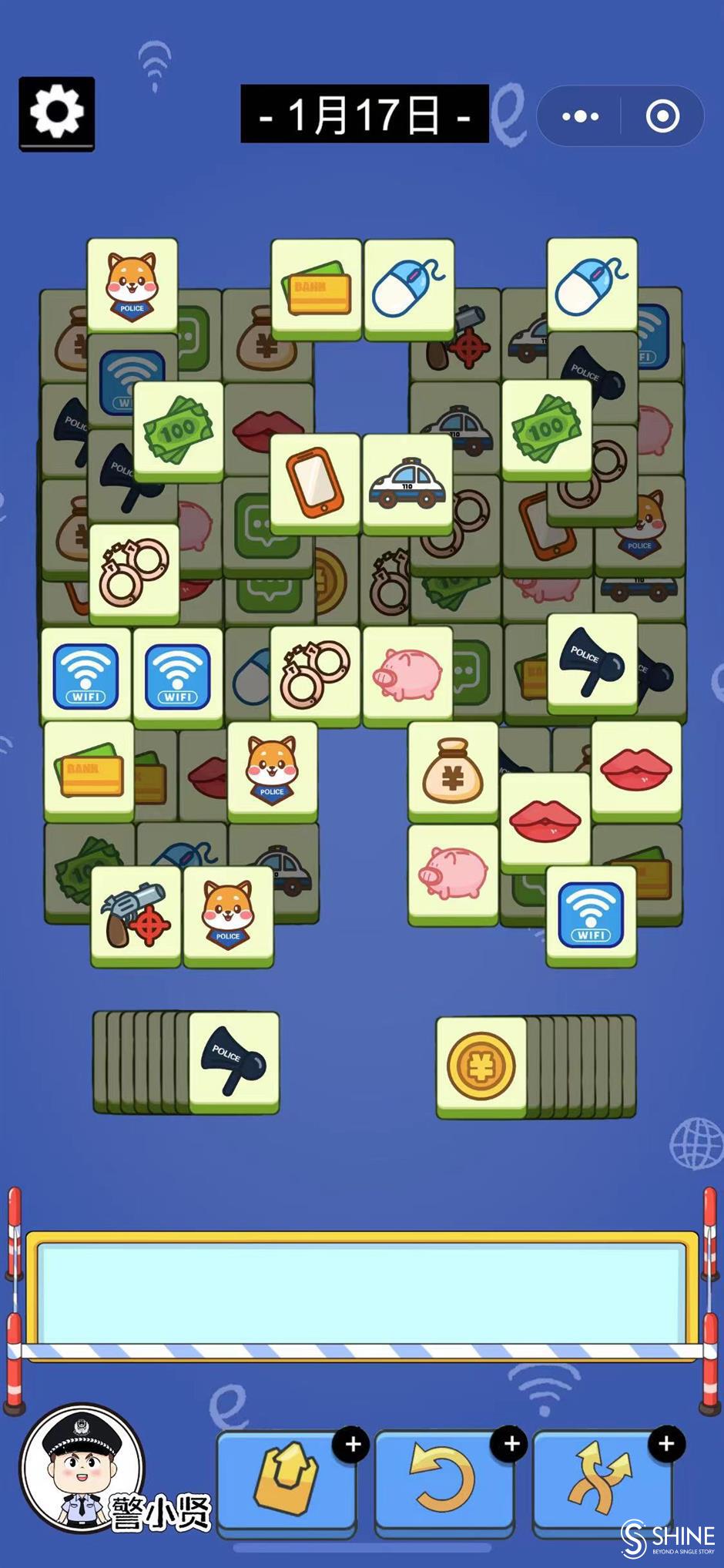Tap the revolver gun tile

[136, 914]
